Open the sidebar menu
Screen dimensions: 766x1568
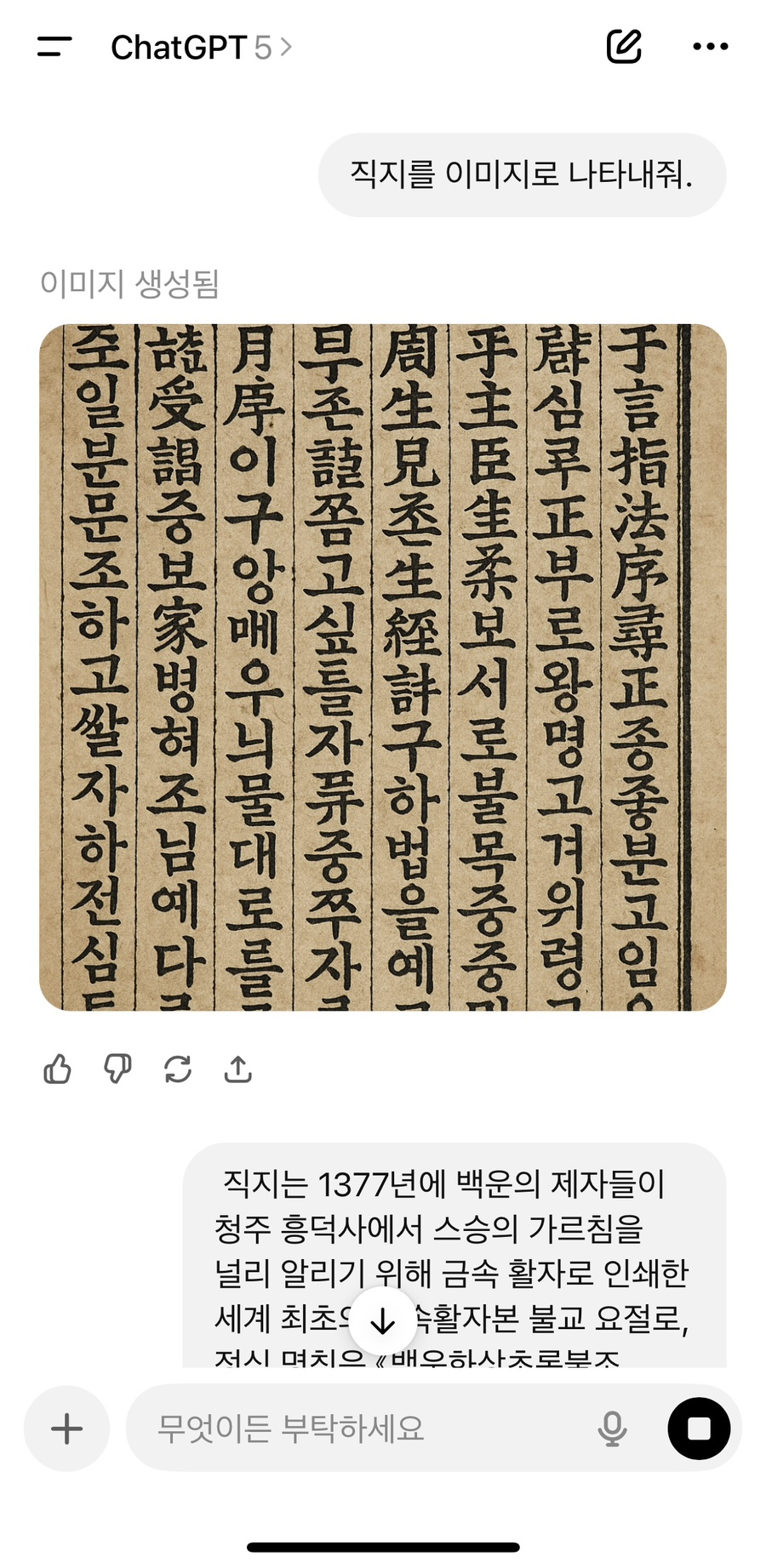coord(54,47)
